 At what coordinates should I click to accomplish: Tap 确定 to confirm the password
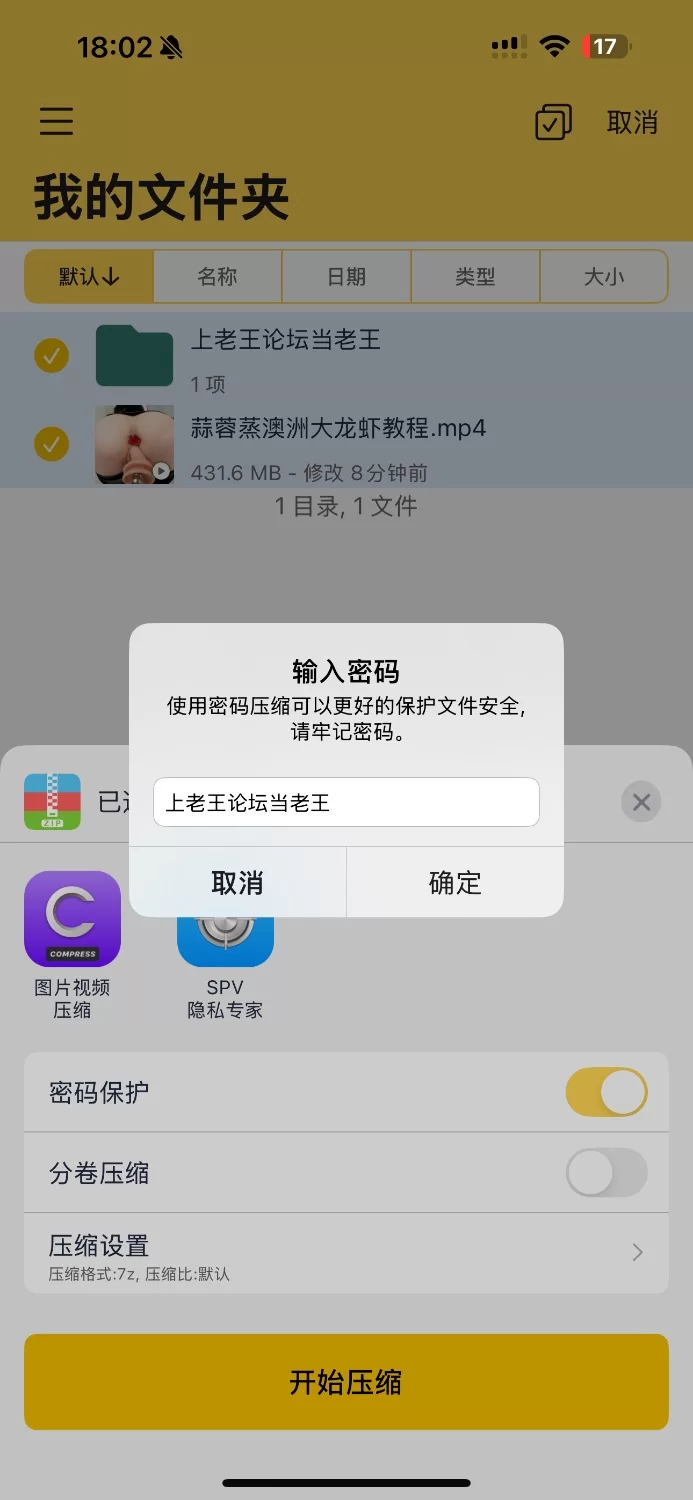(x=455, y=882)
